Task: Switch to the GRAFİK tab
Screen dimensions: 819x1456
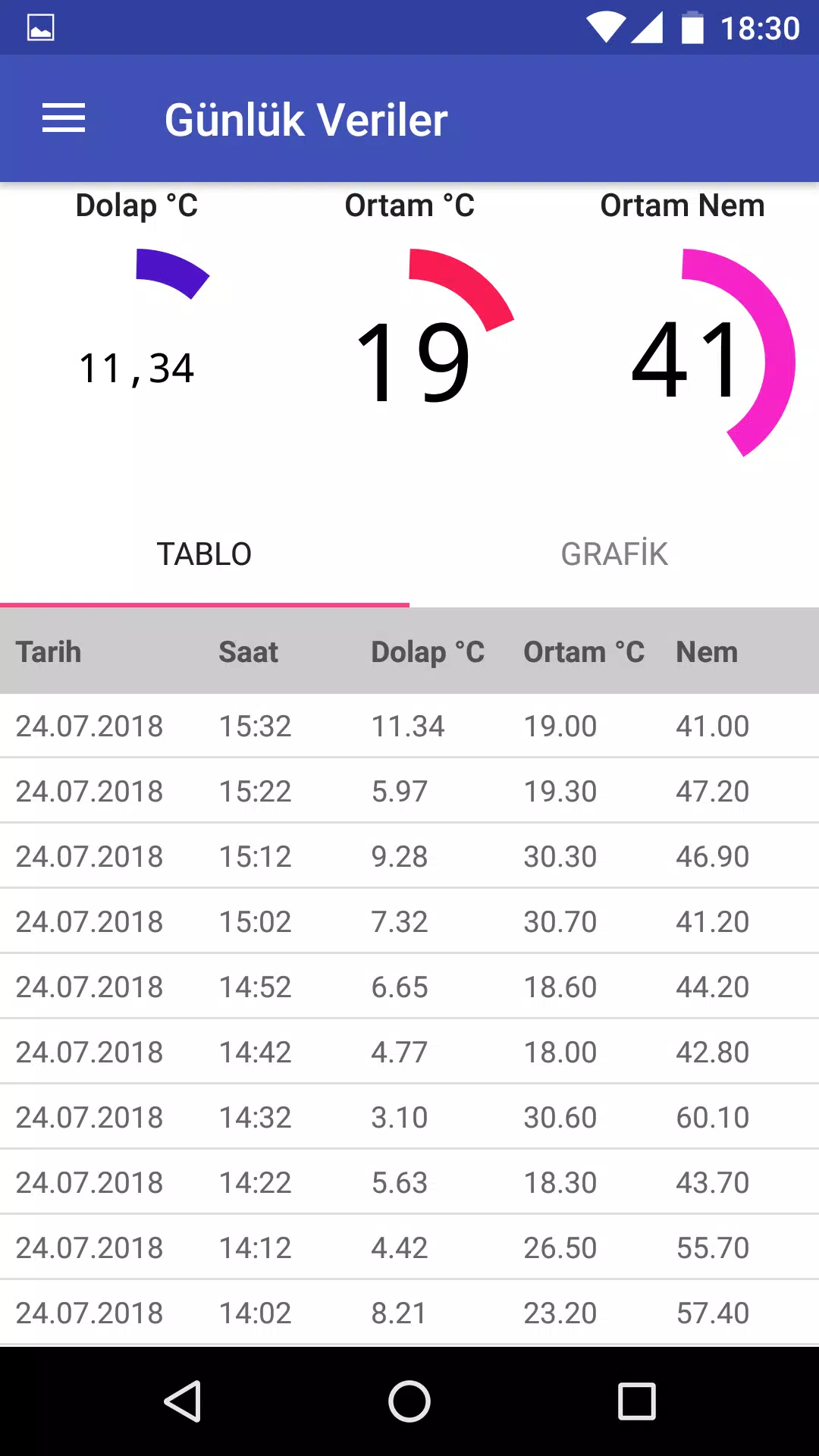Action: pos(614,554)
